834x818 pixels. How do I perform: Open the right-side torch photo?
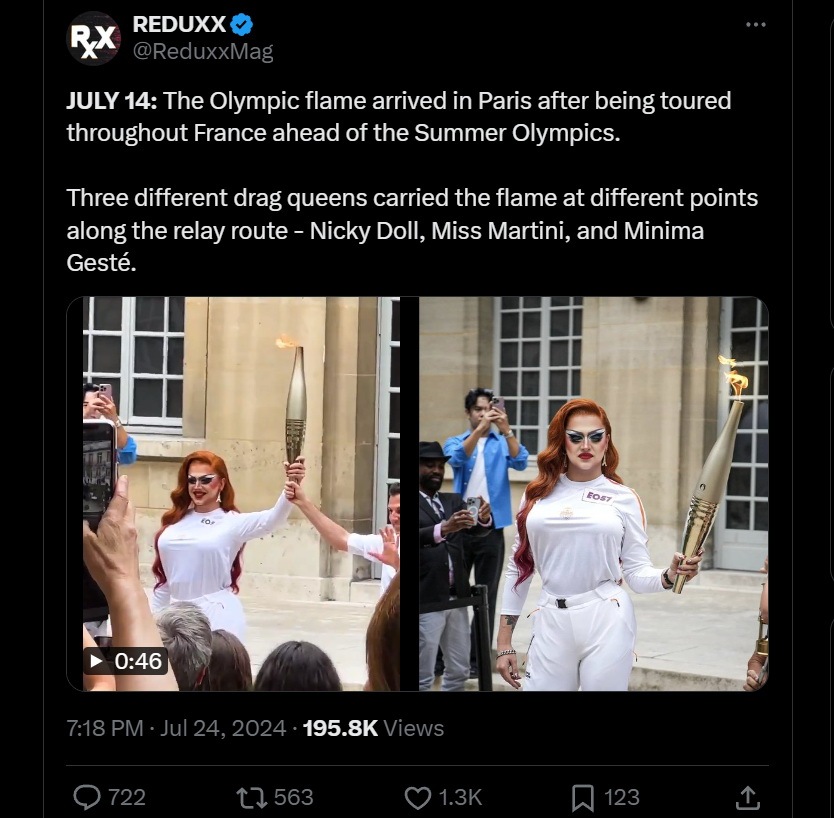[593, 493]
